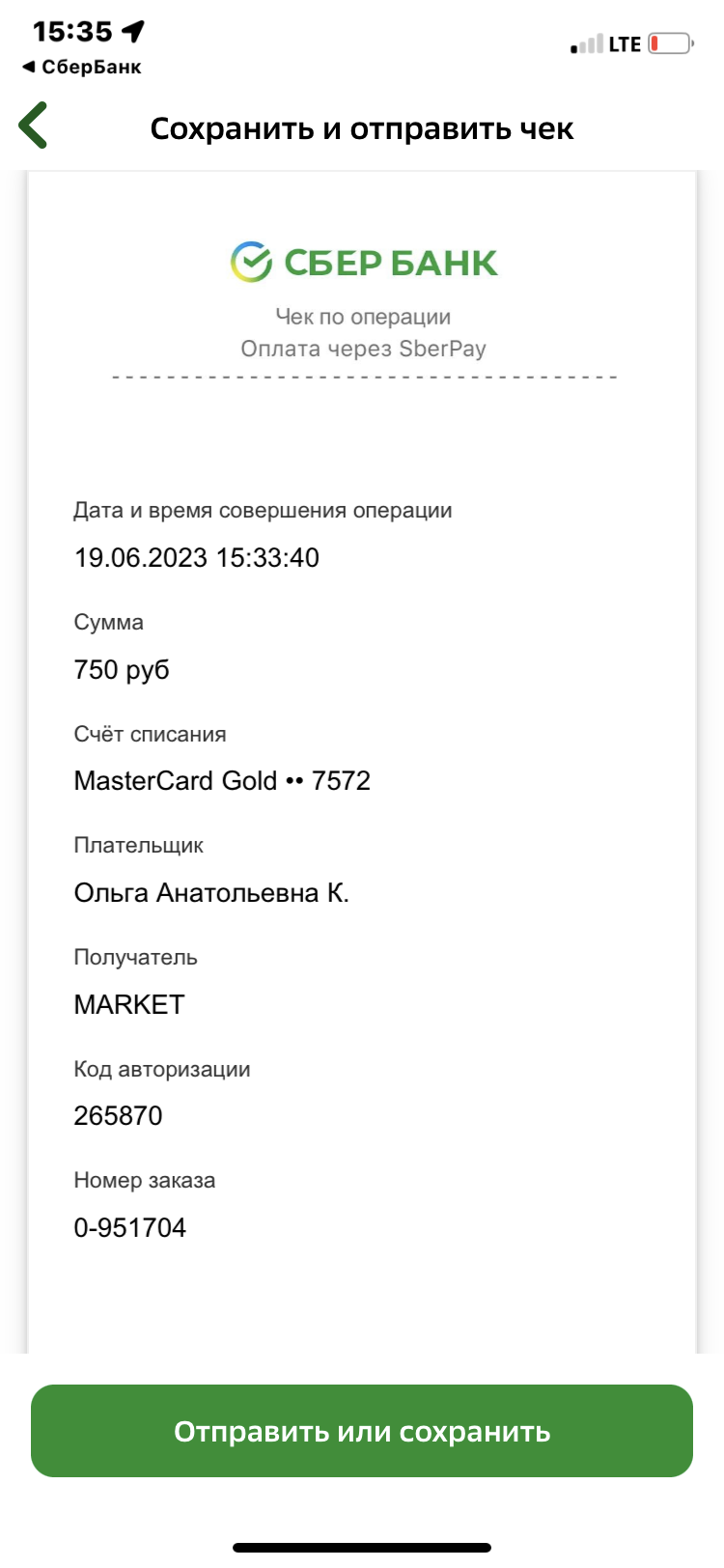
Task: Return to СберБанк via status bar link
Action: tap(82, 68)
